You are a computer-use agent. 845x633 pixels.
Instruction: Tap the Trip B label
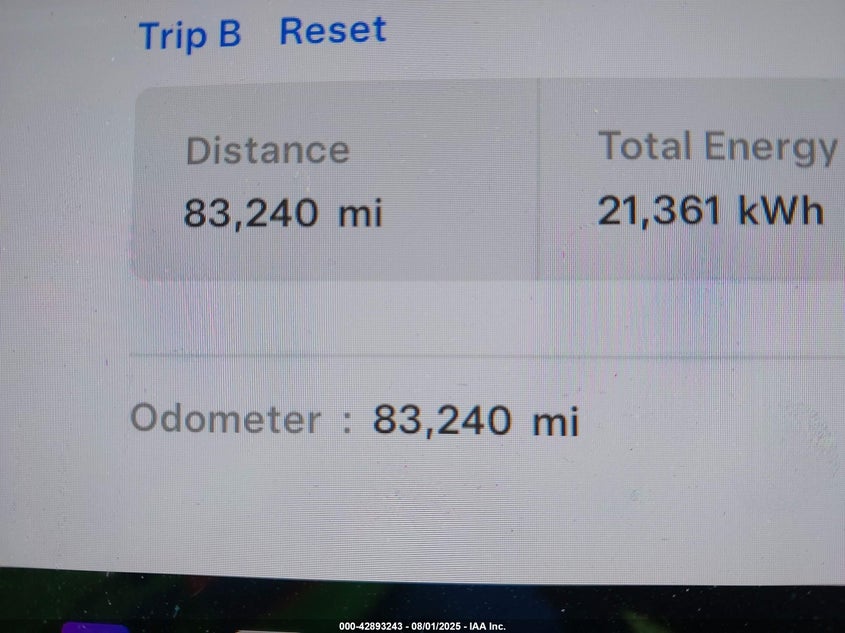click(190, 34)
